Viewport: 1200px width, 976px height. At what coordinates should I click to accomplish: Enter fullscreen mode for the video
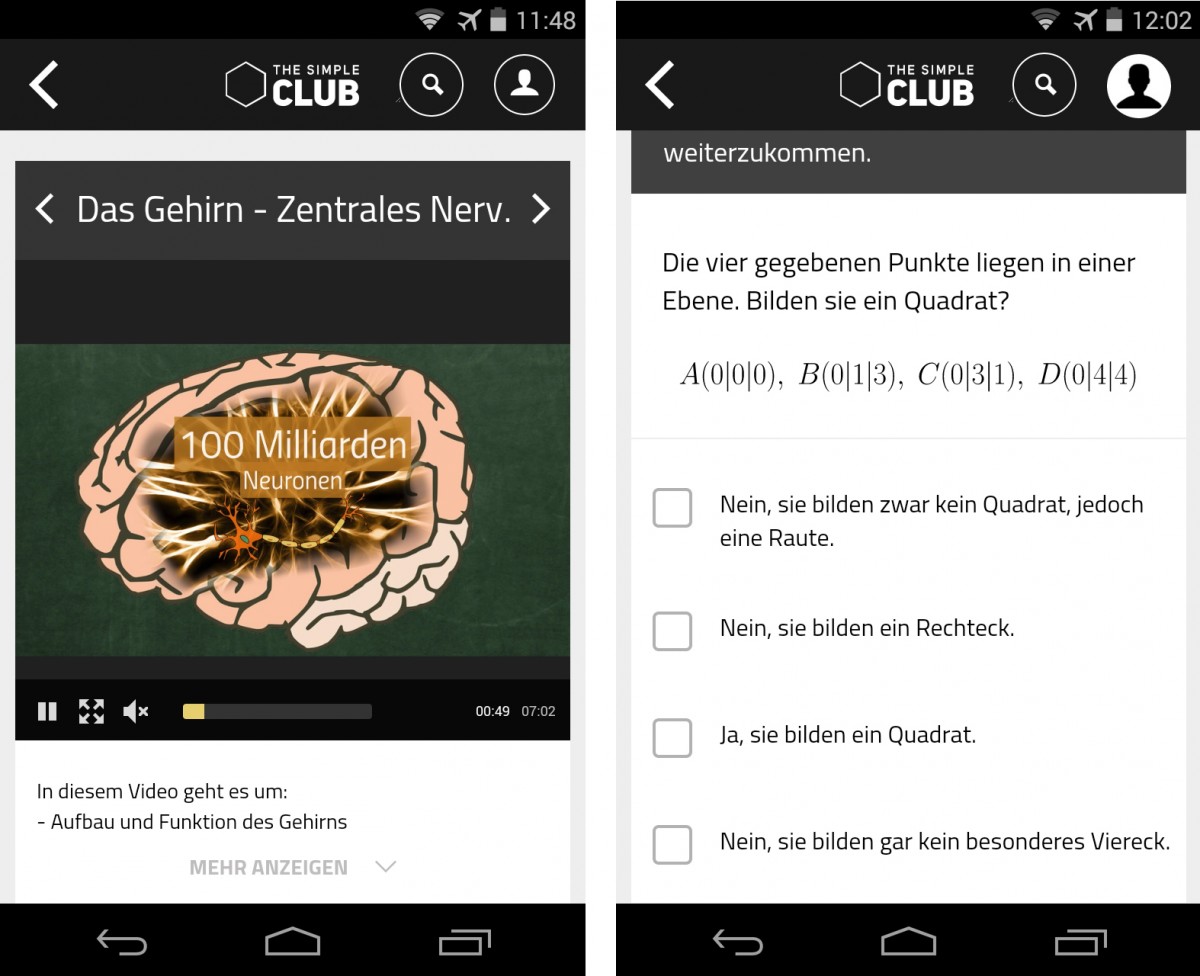(91, 711)
